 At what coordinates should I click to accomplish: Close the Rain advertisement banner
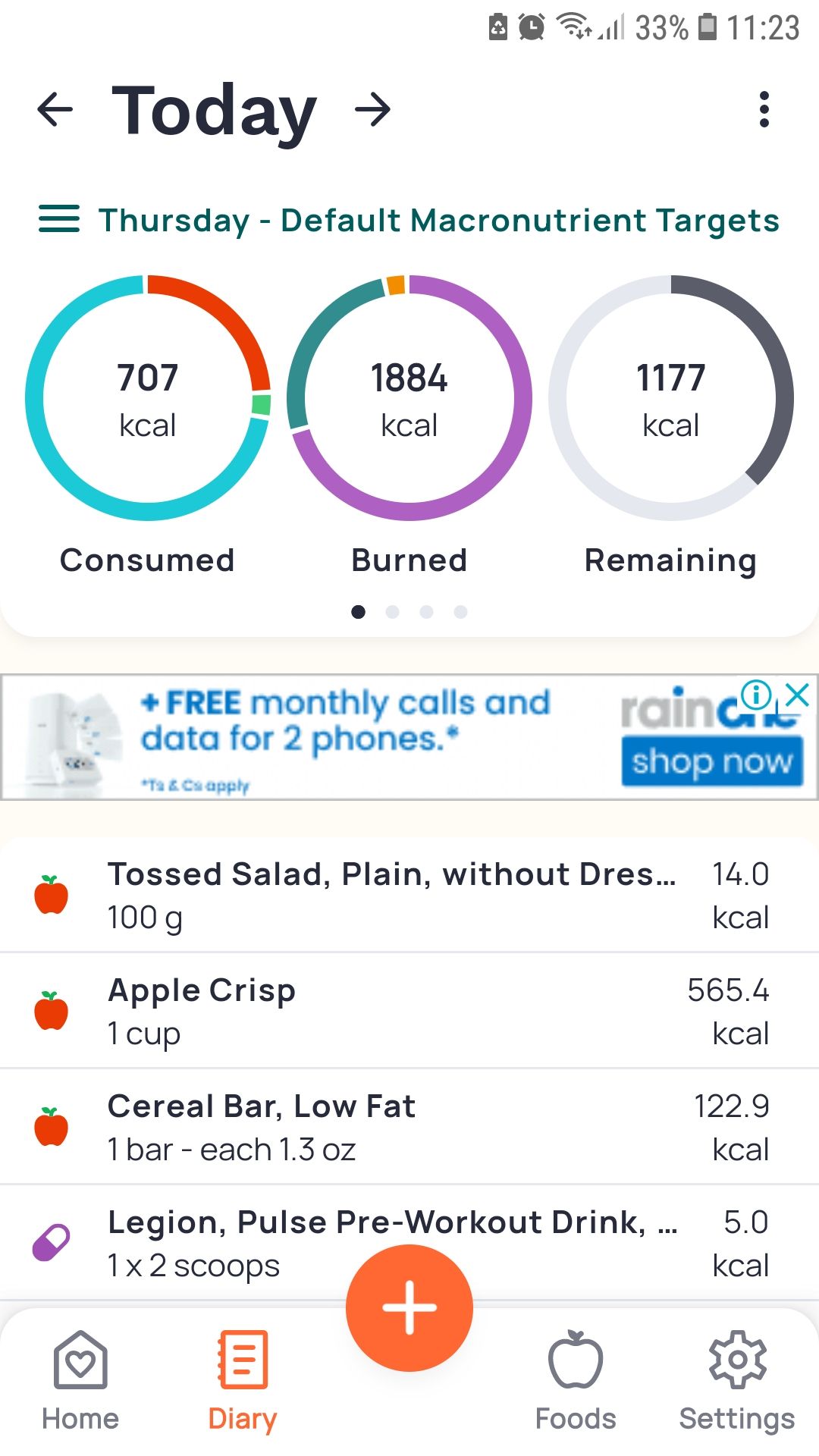(x=798, y=694)
